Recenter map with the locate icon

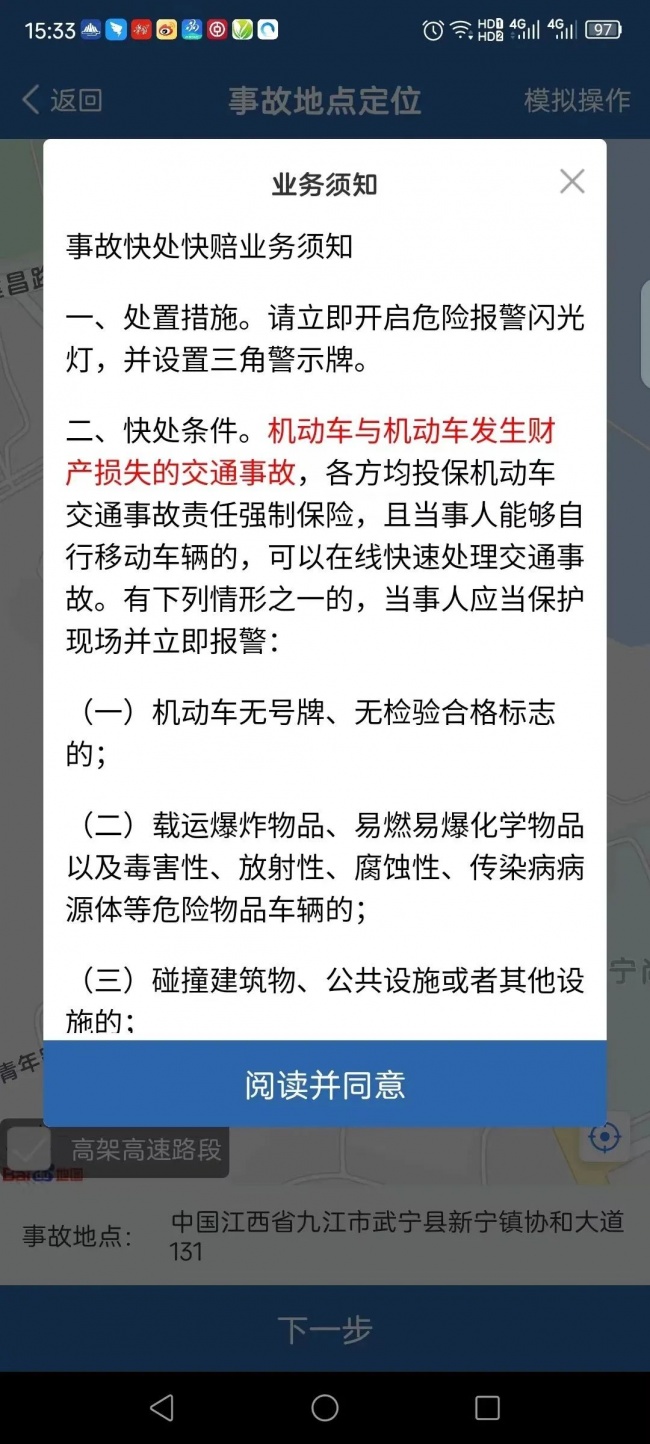click(x=605, y=1137)
